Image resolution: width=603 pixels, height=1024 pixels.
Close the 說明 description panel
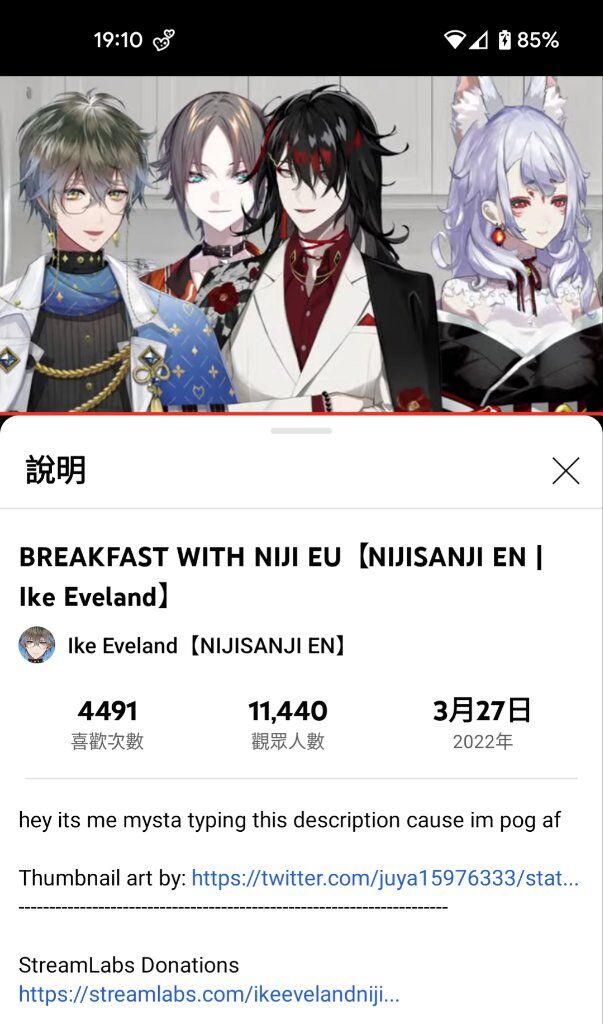[x=565, y=471]
